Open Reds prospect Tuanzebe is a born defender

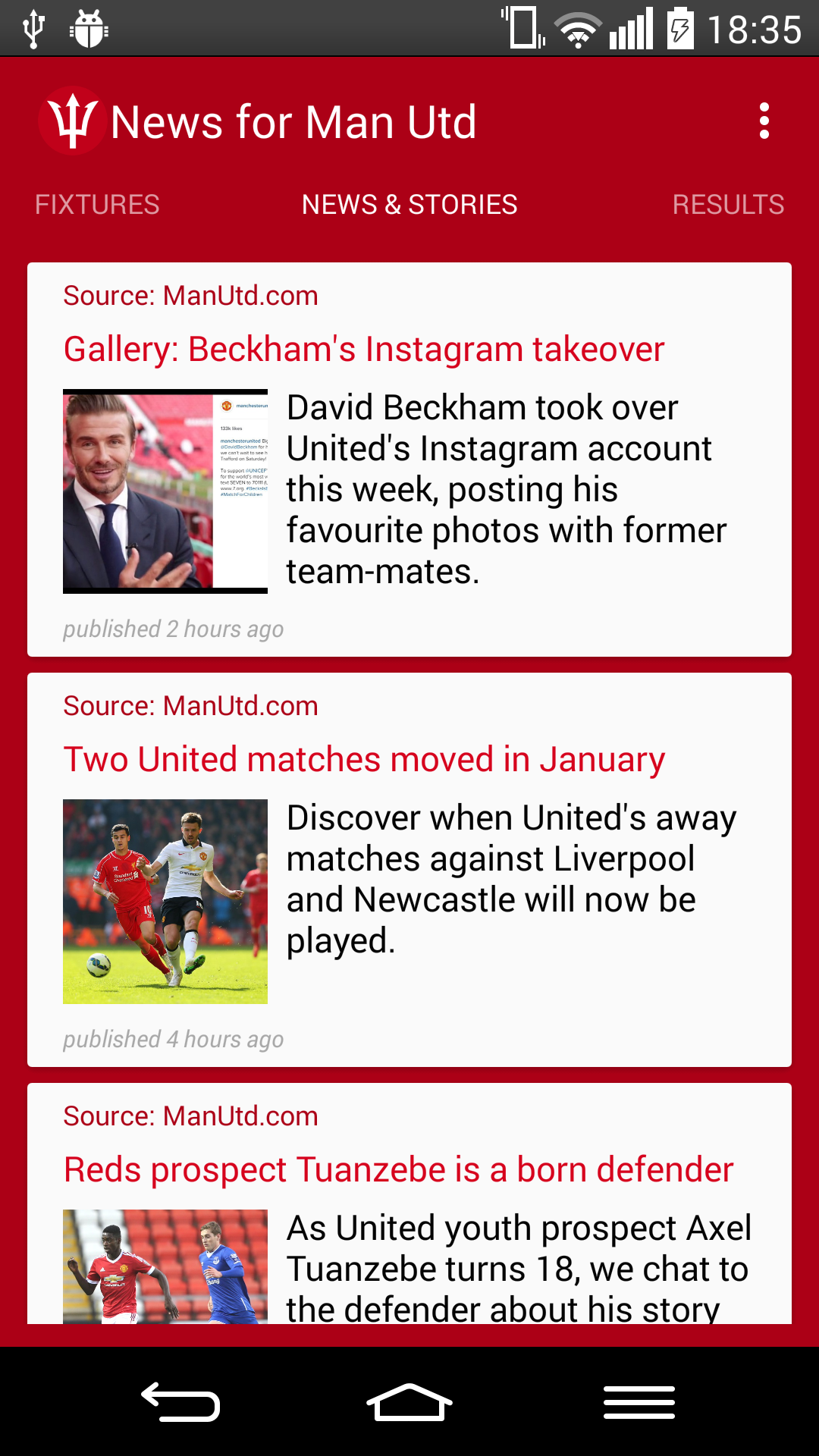(x=397, y=1168)
